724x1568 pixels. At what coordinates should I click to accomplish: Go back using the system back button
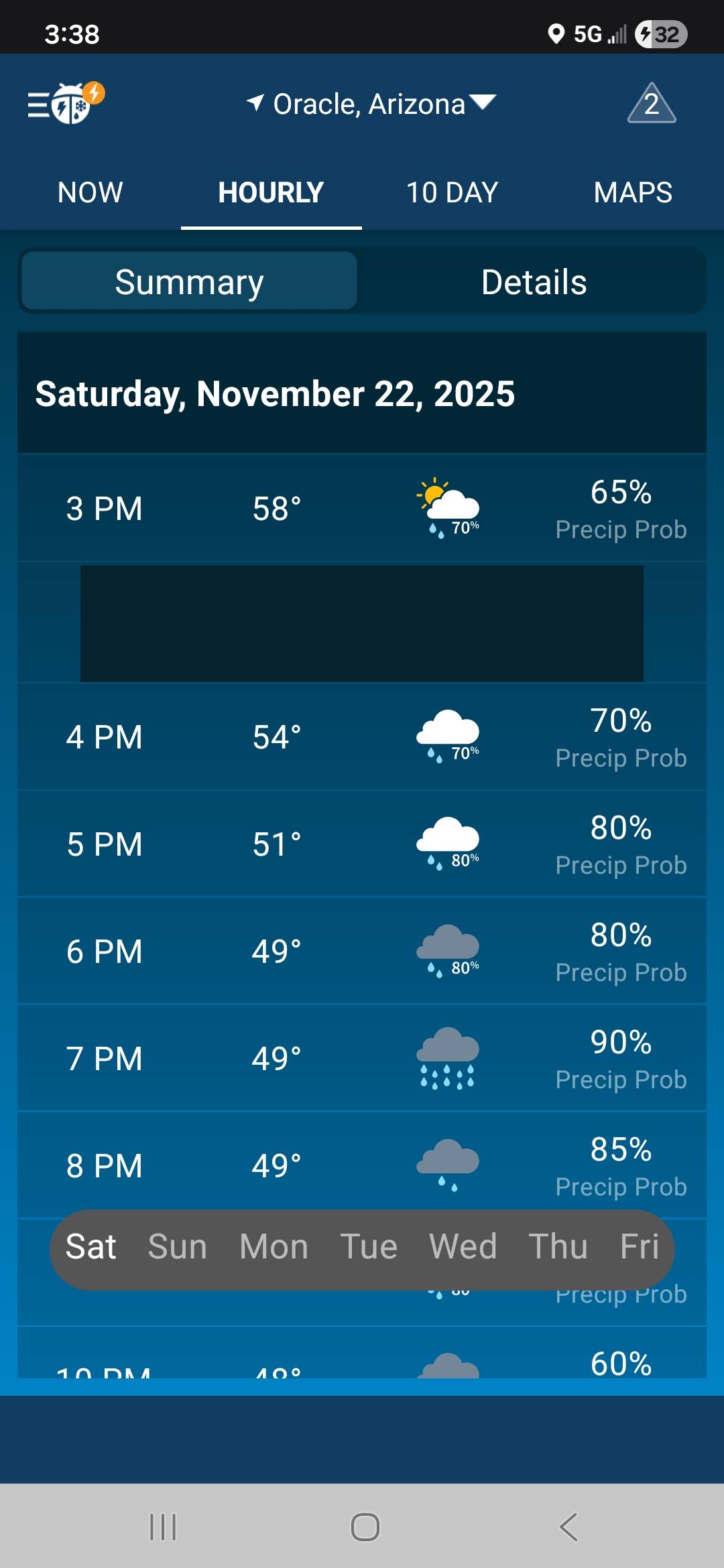coord(568,1527)
